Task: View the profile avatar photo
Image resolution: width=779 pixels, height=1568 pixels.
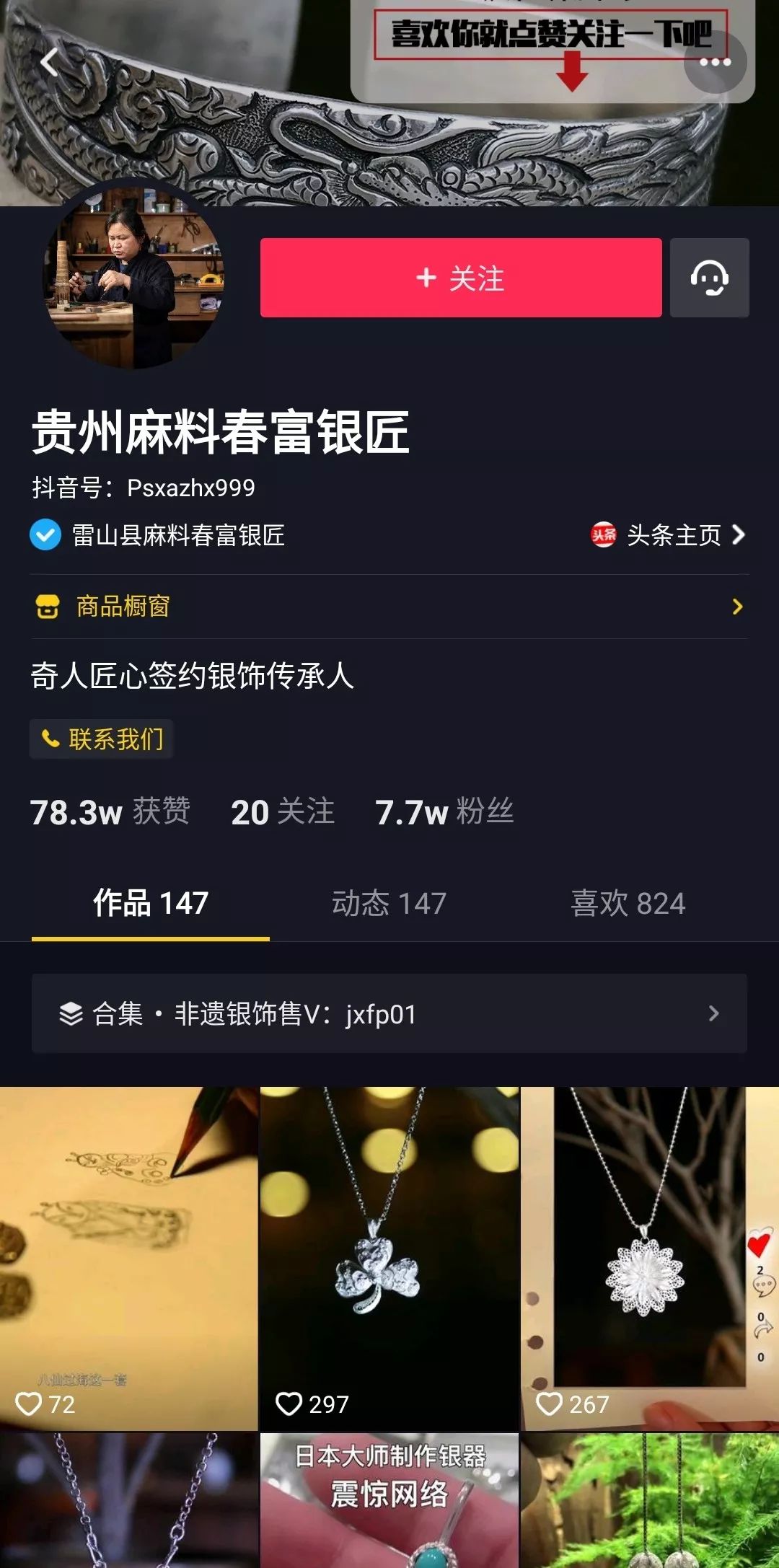Action: 135,276
